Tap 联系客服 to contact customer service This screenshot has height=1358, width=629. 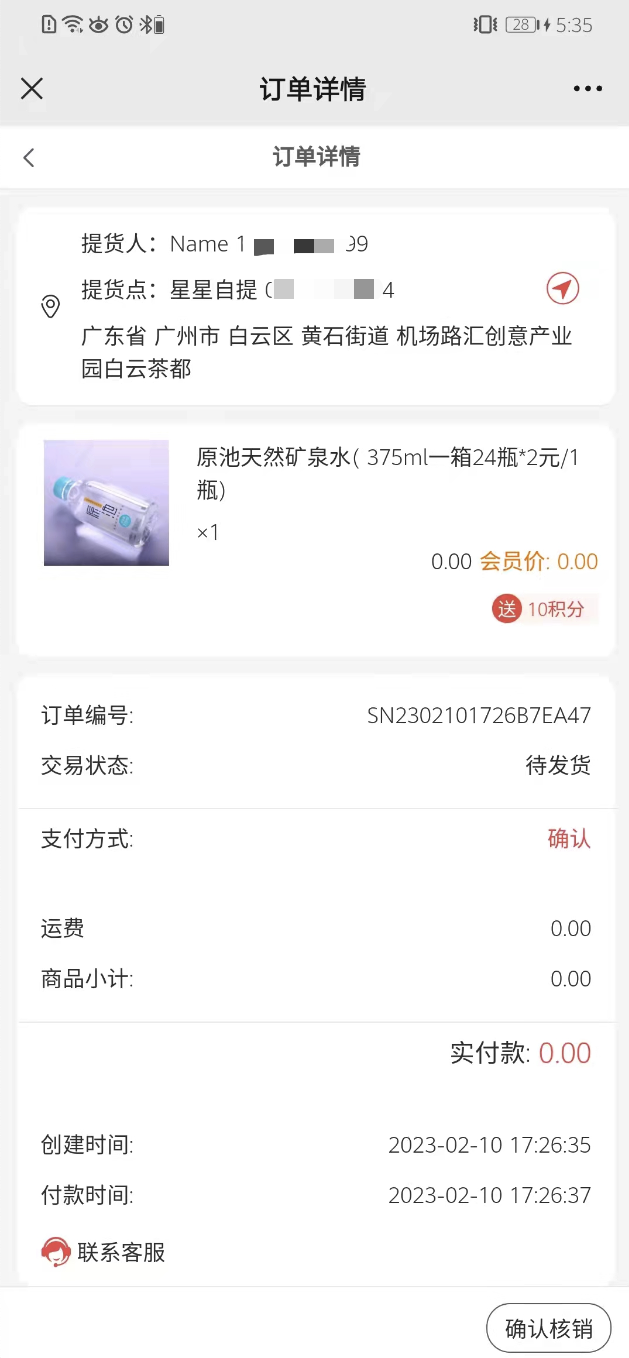104,1252
